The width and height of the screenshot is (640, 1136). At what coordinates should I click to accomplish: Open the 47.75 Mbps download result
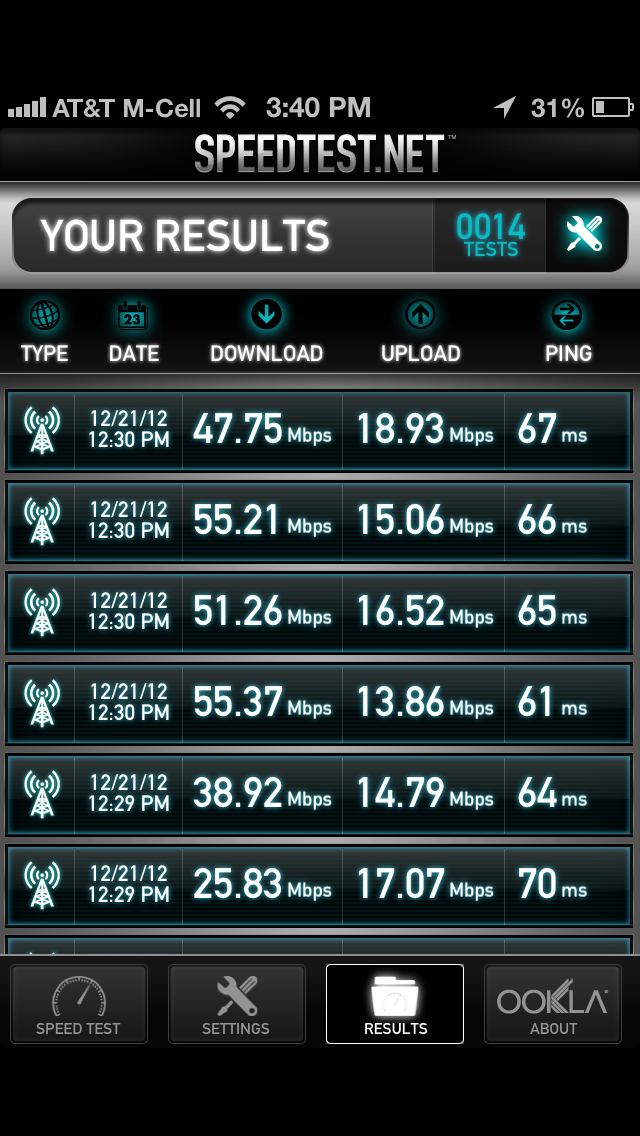[319, 430]
